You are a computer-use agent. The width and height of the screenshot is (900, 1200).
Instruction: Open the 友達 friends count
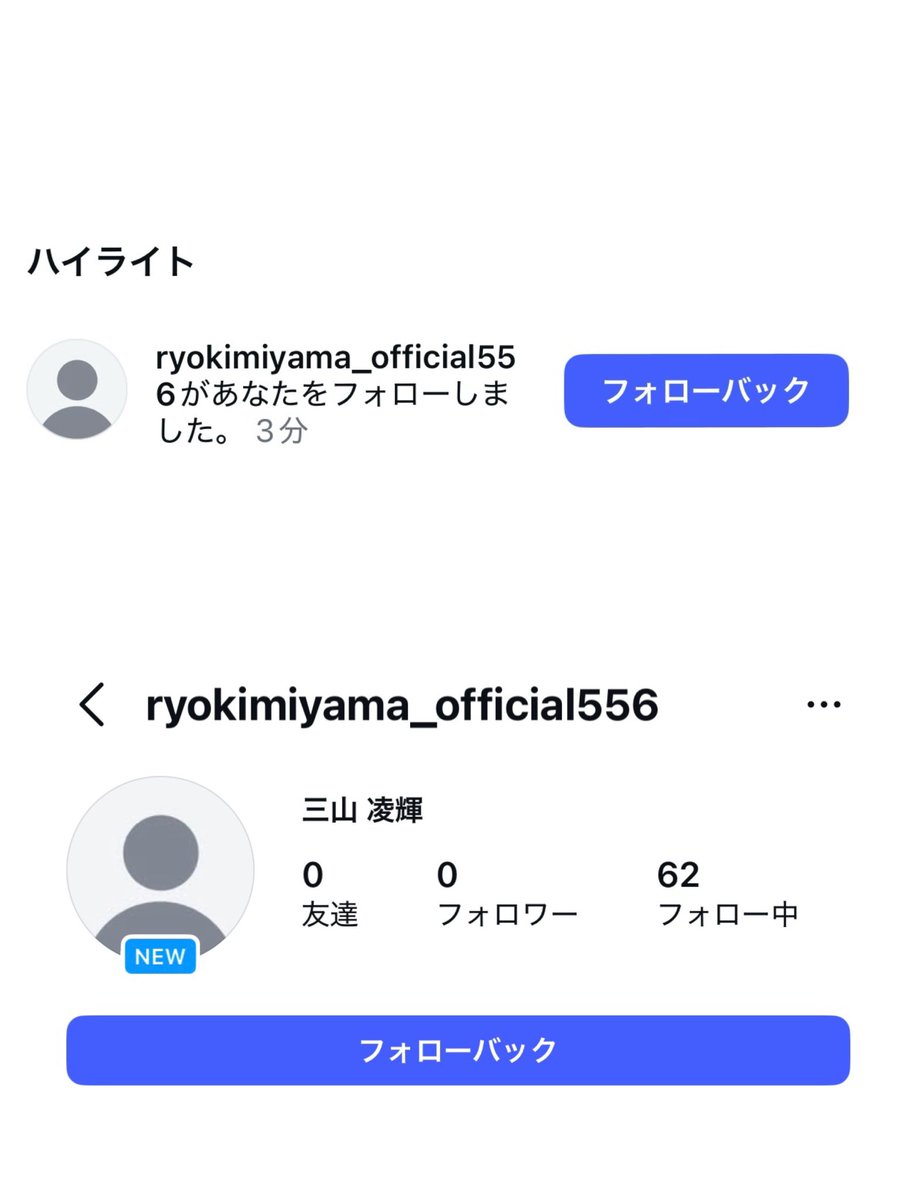click(x=330, y=895)
